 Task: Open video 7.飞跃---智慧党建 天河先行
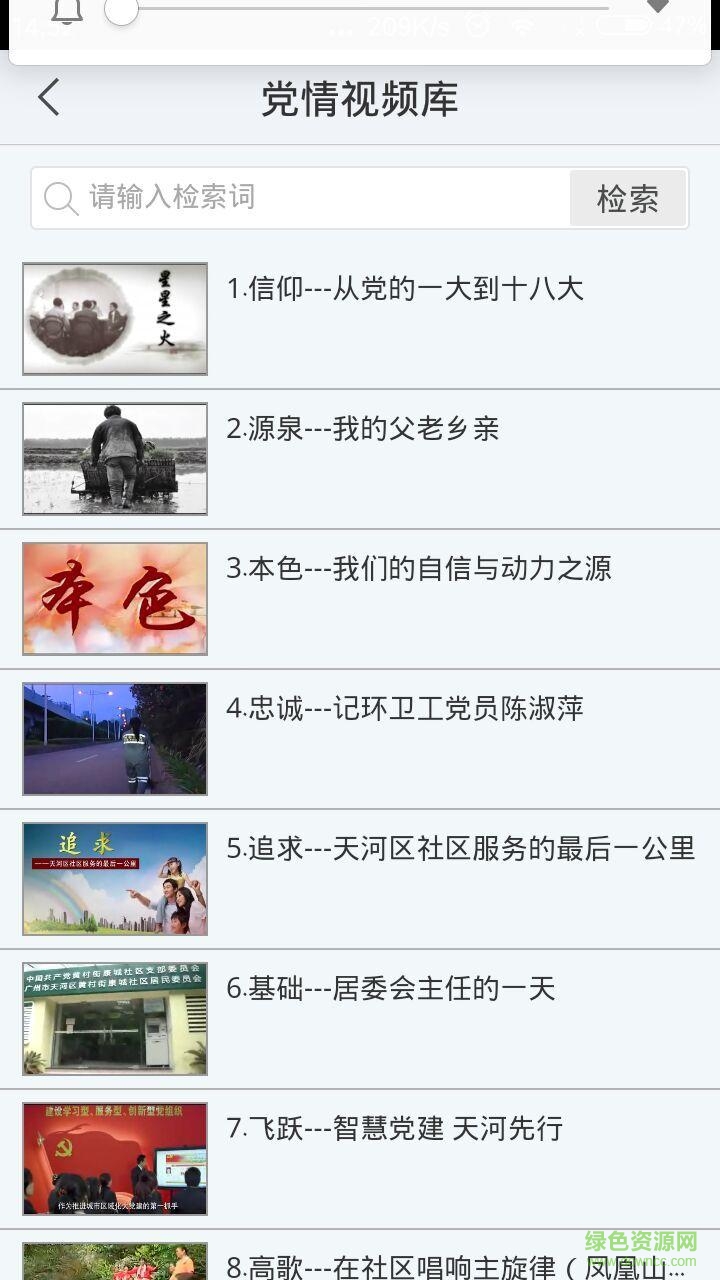pos(394,1130)
